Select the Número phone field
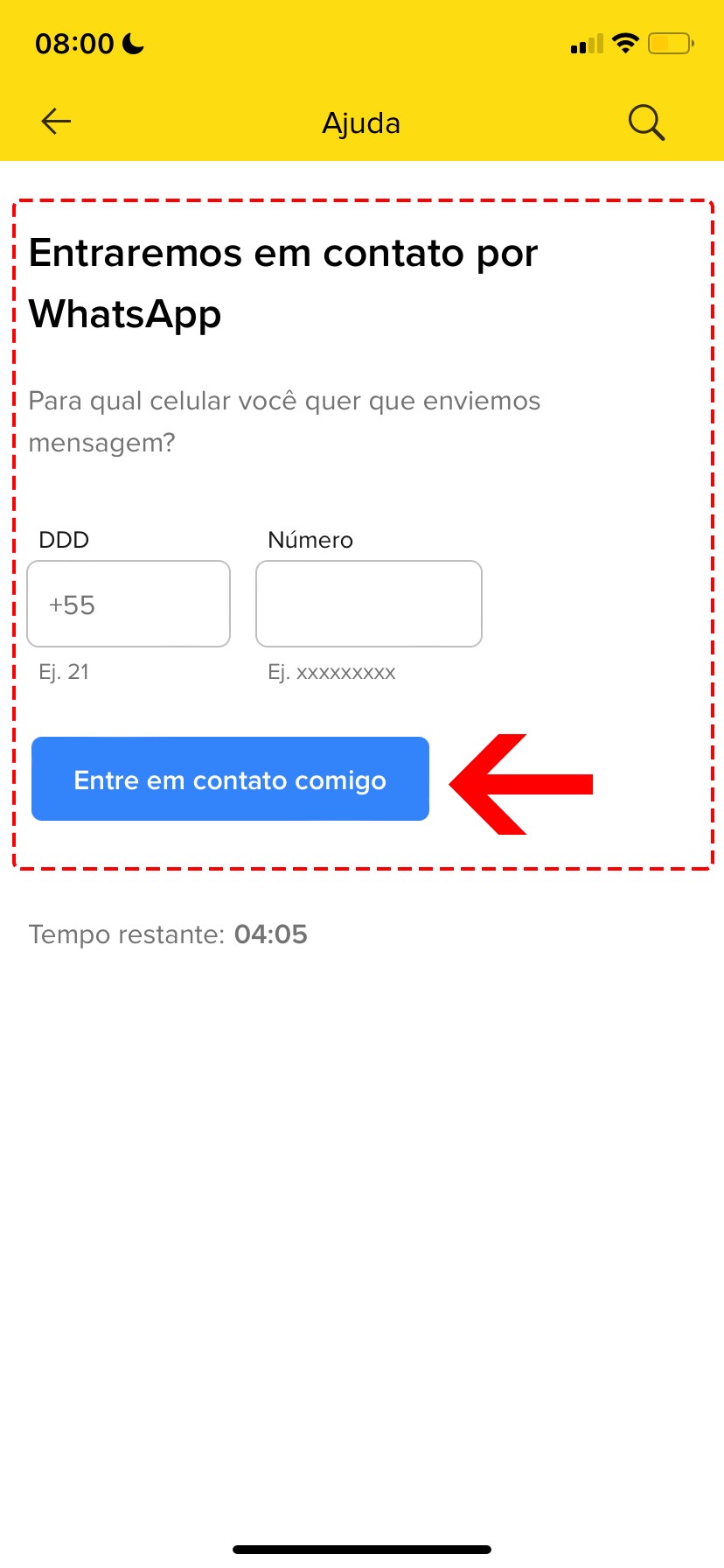The width and height of the screenshot is (724, 1568). pyautogui.click(x=368, y=604)
